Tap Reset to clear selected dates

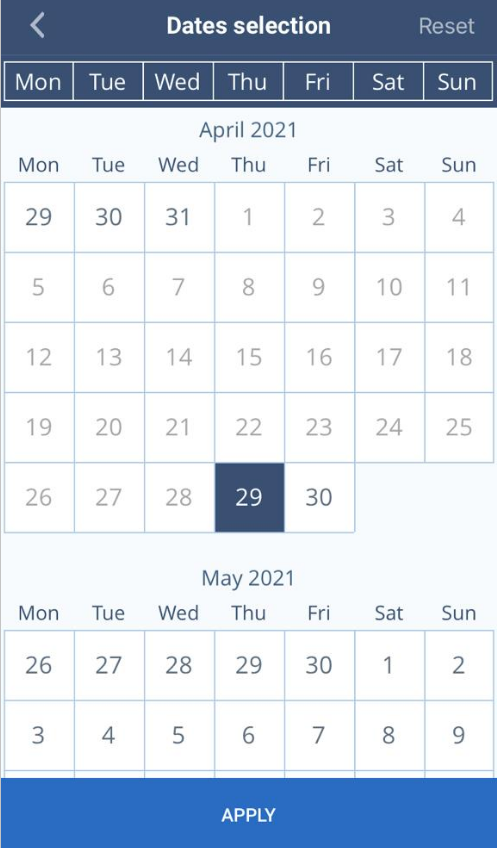[447, 26]
